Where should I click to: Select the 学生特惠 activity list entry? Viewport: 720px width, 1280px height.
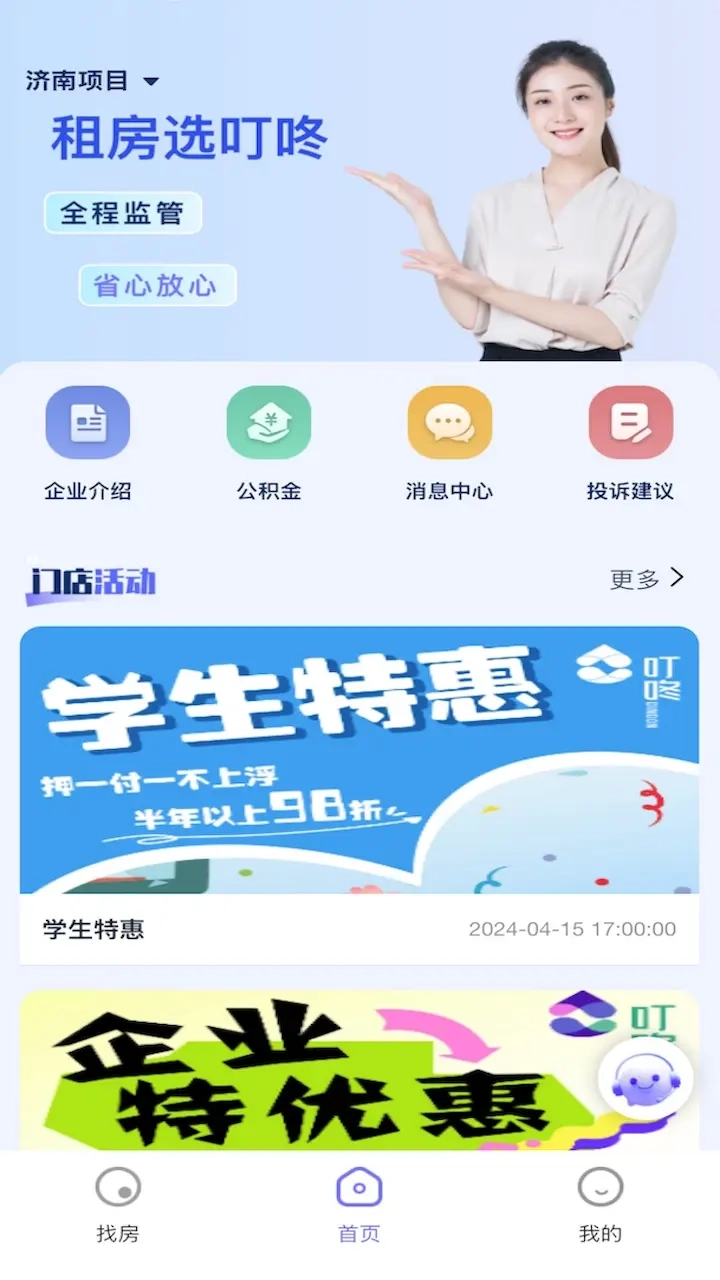pos(91,928)
